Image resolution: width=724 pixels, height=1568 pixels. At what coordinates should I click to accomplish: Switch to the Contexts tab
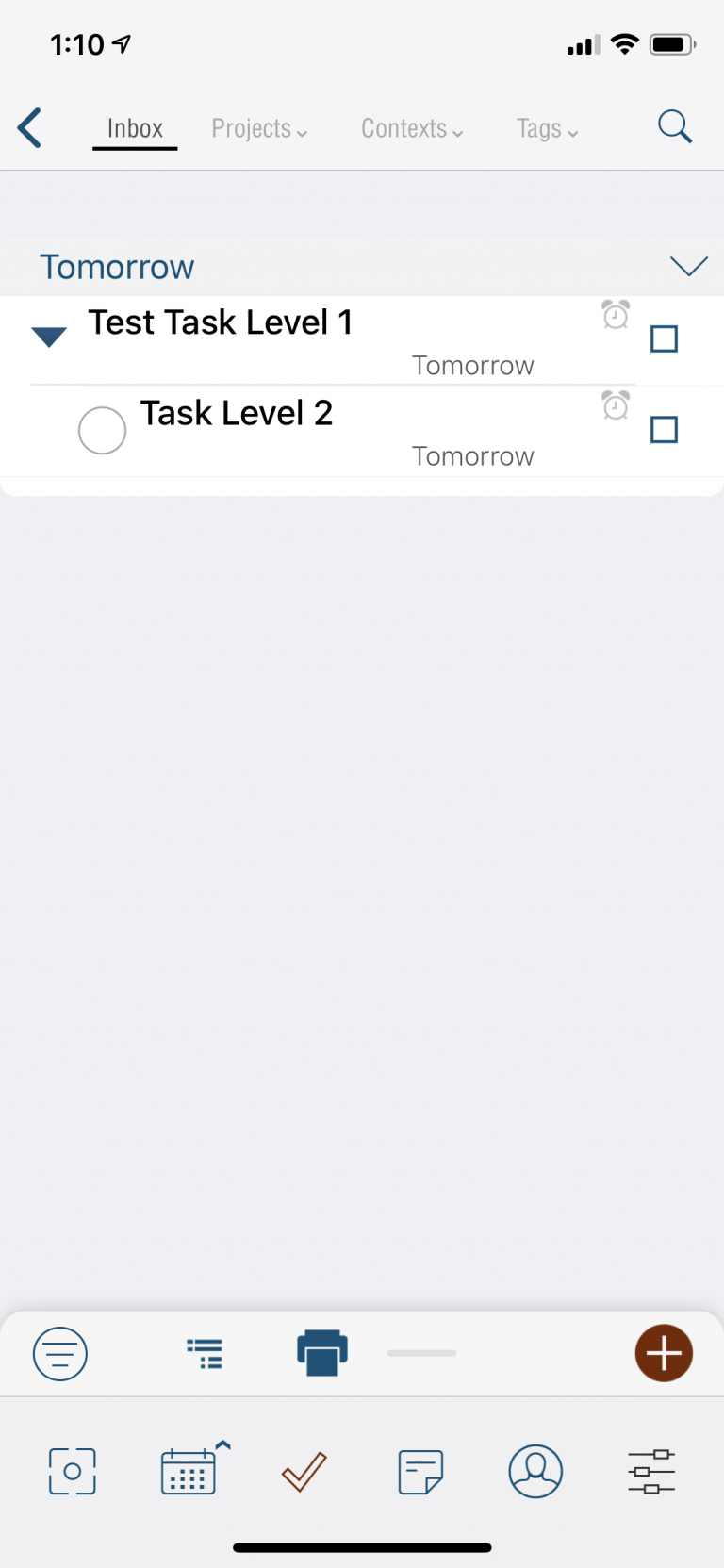pyautogui.click(x=410, y=128)
